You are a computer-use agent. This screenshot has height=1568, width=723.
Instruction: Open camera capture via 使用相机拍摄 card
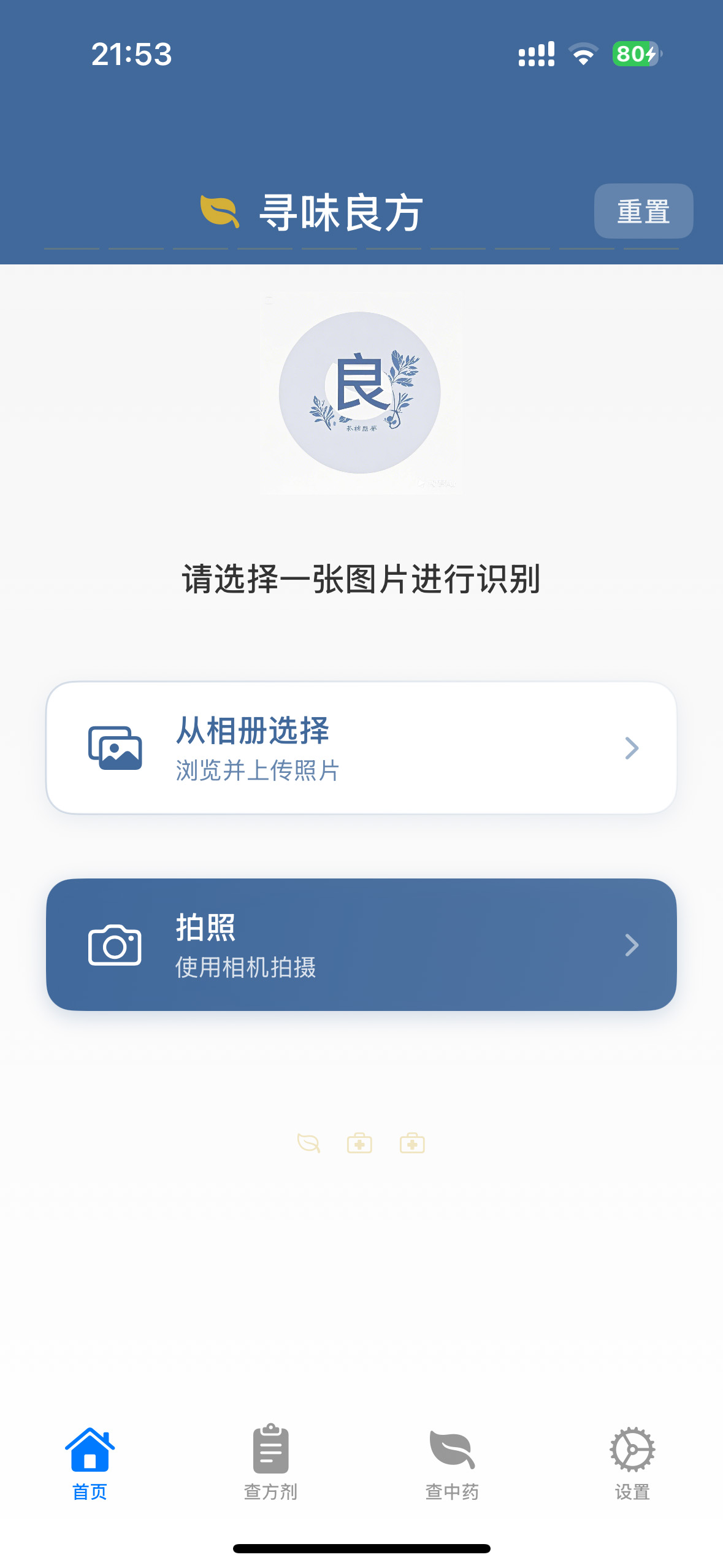click(x=361, y=945)
